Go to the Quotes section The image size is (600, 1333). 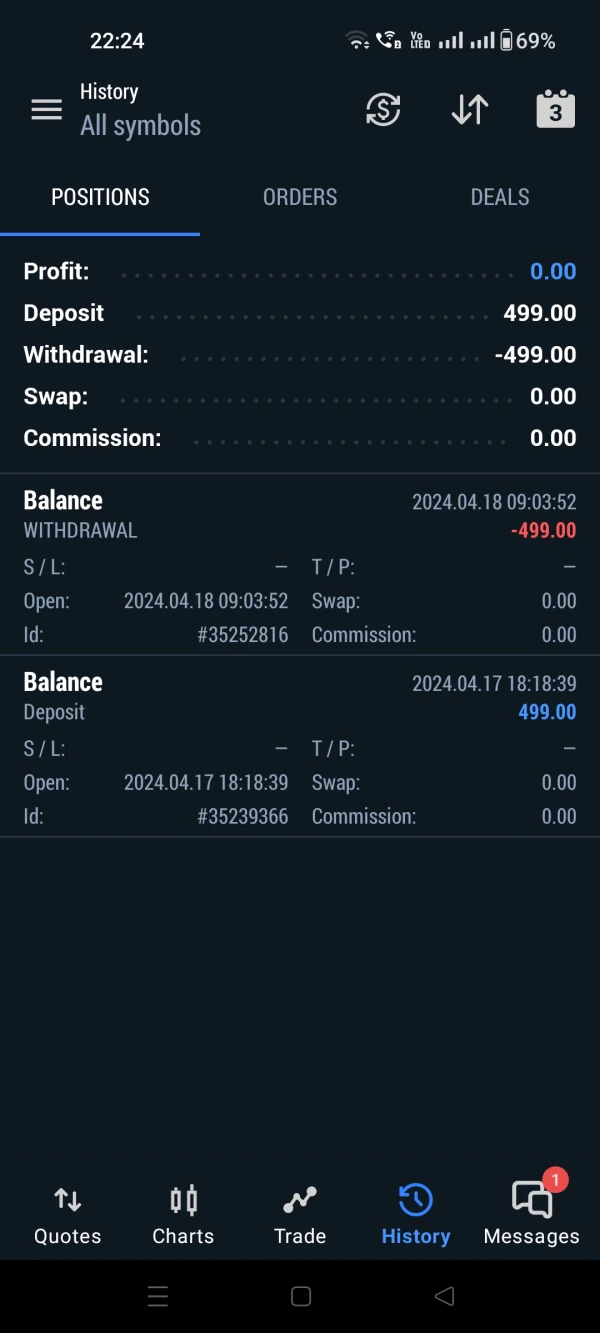pyautogui.click(x=67, y=1215)
